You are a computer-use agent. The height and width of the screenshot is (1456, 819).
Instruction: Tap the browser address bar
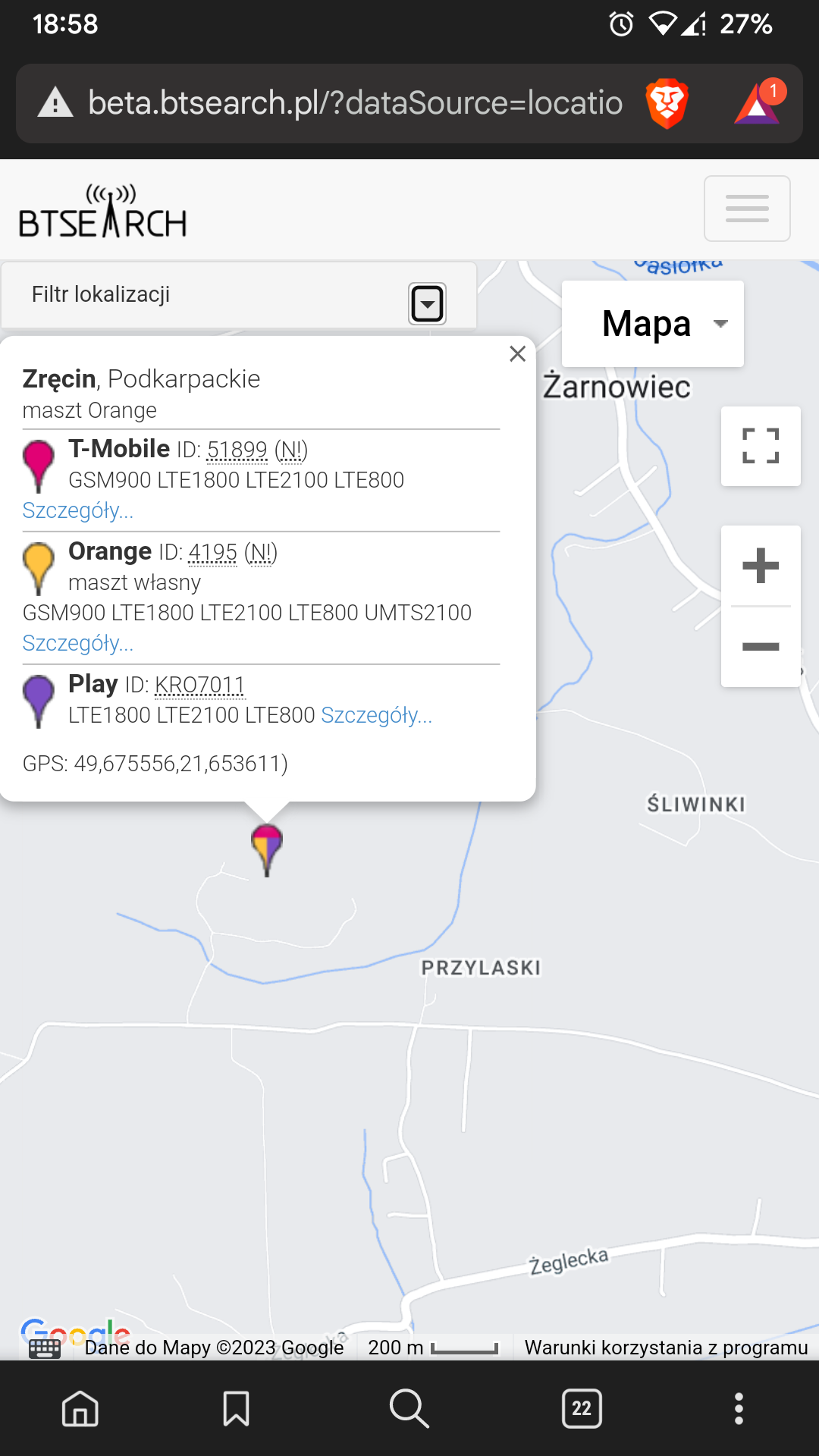tap(355, 103)
